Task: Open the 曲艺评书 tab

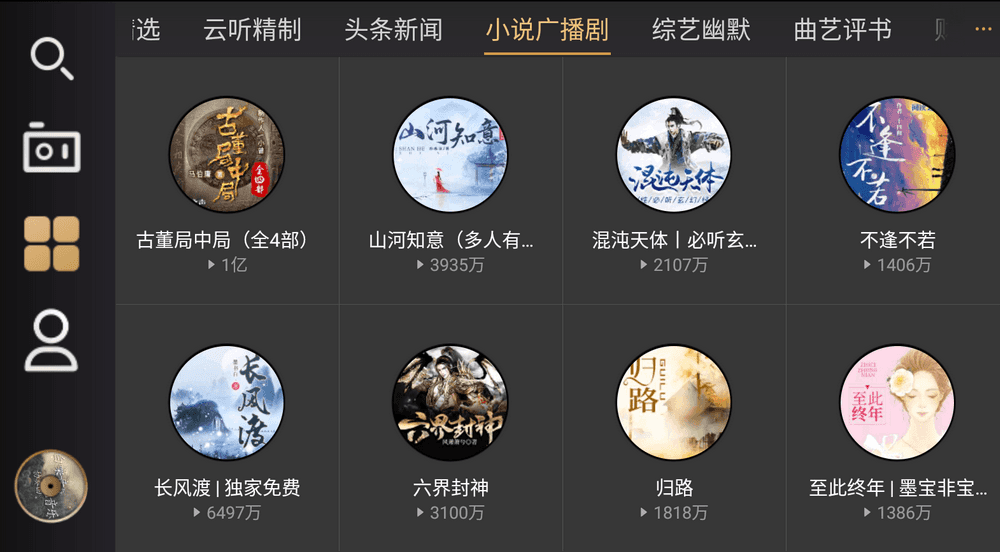Action: coord(842,30)
